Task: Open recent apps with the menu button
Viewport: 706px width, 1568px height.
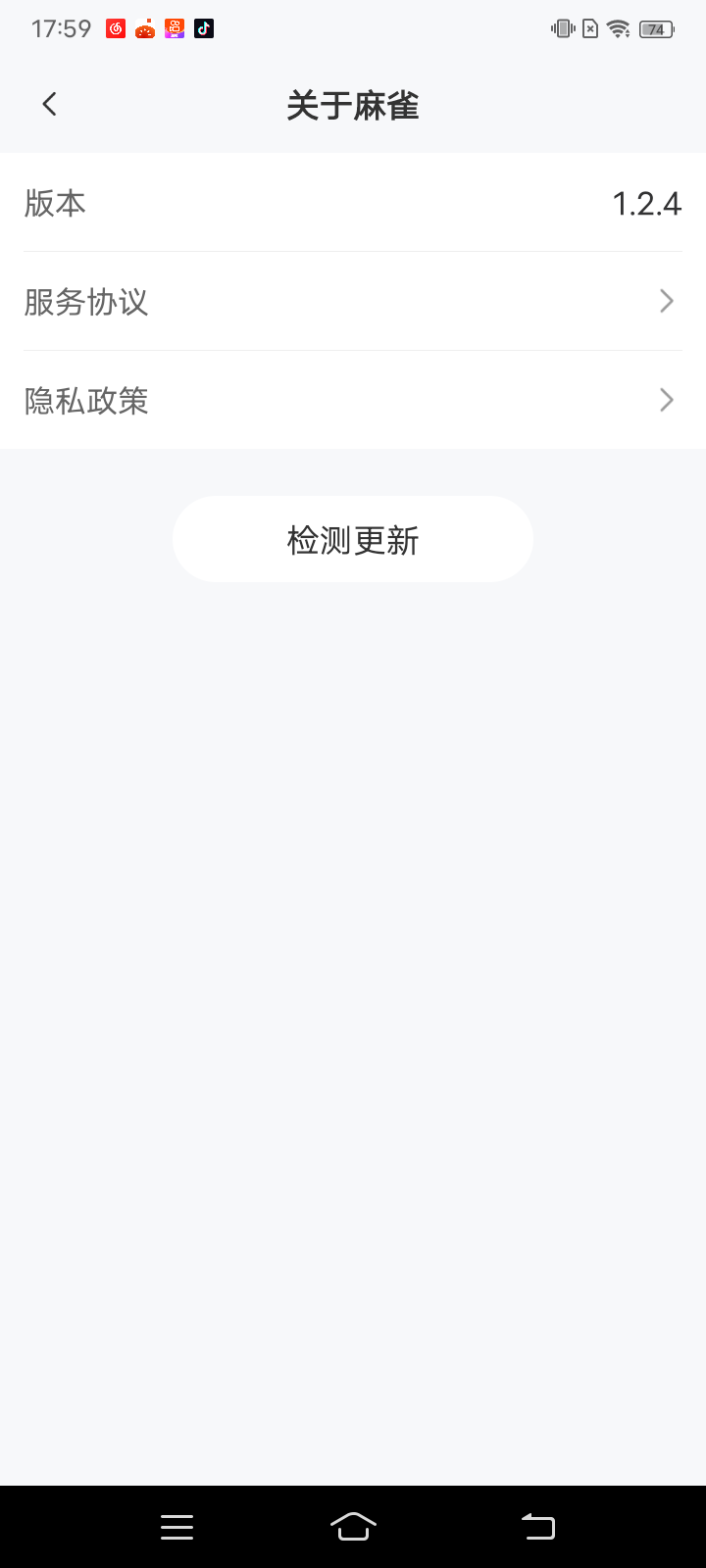Action: click(176, 1526)
